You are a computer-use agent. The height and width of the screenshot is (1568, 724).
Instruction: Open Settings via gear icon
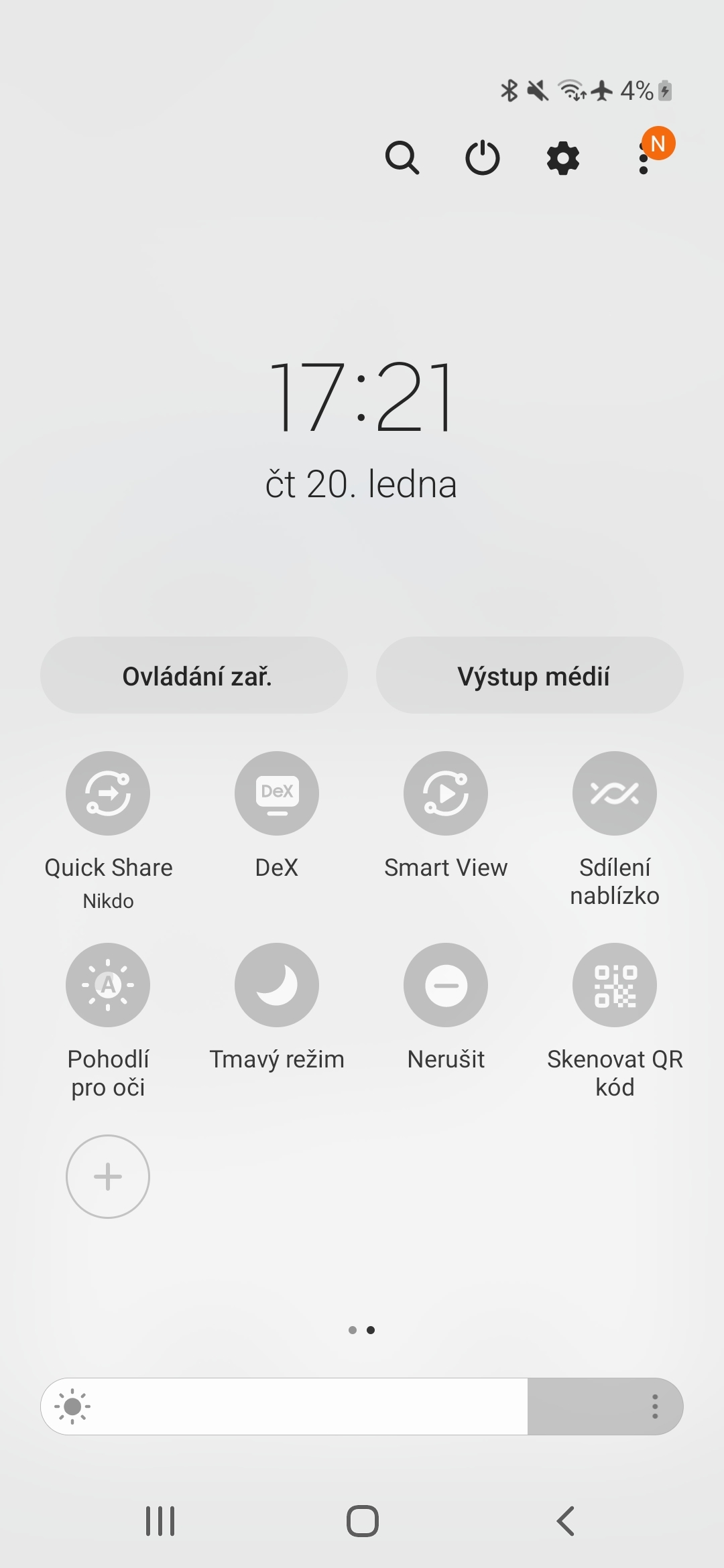click(562, 157)
